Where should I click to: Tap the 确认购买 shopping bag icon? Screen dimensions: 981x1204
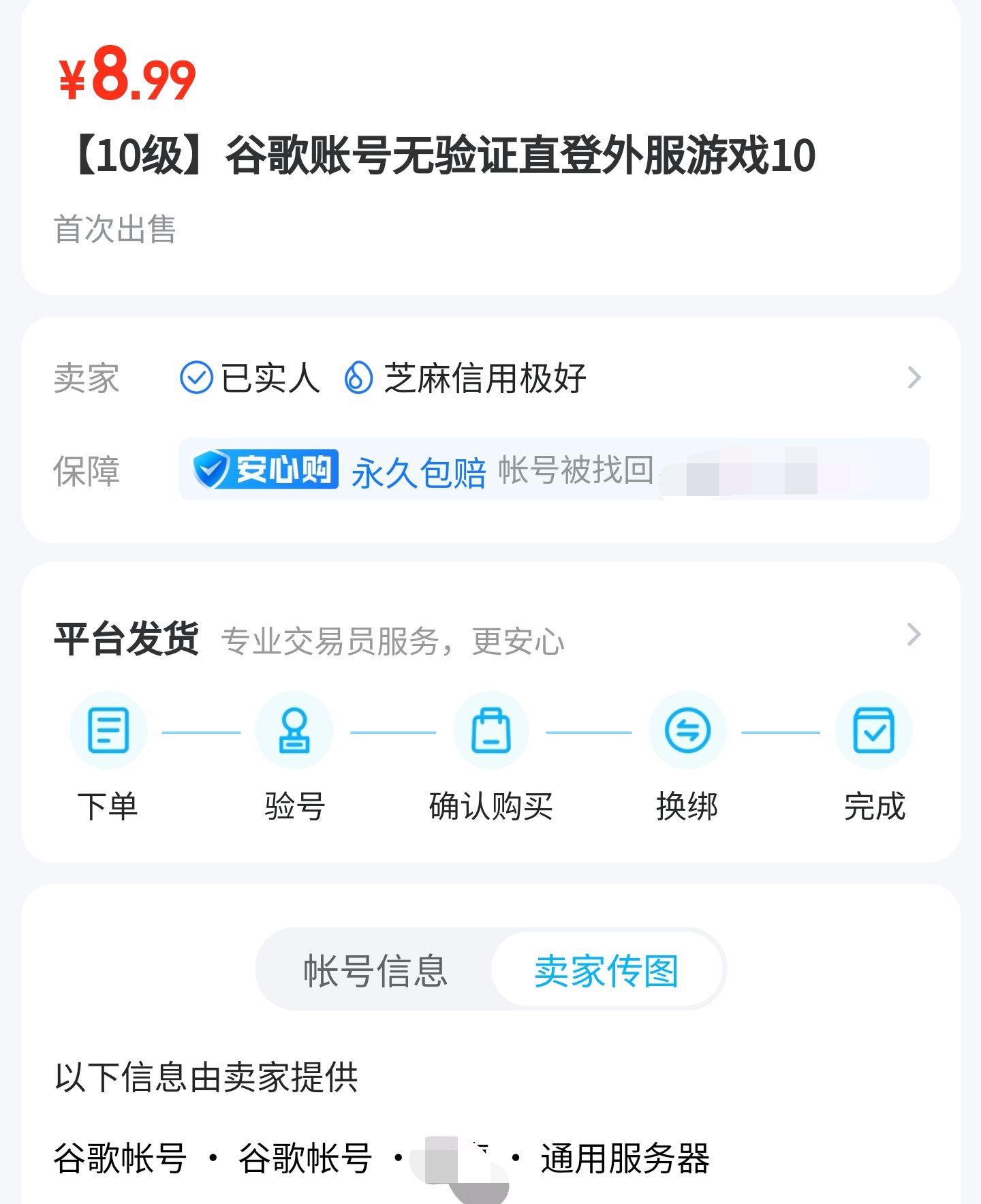[491, 730]
